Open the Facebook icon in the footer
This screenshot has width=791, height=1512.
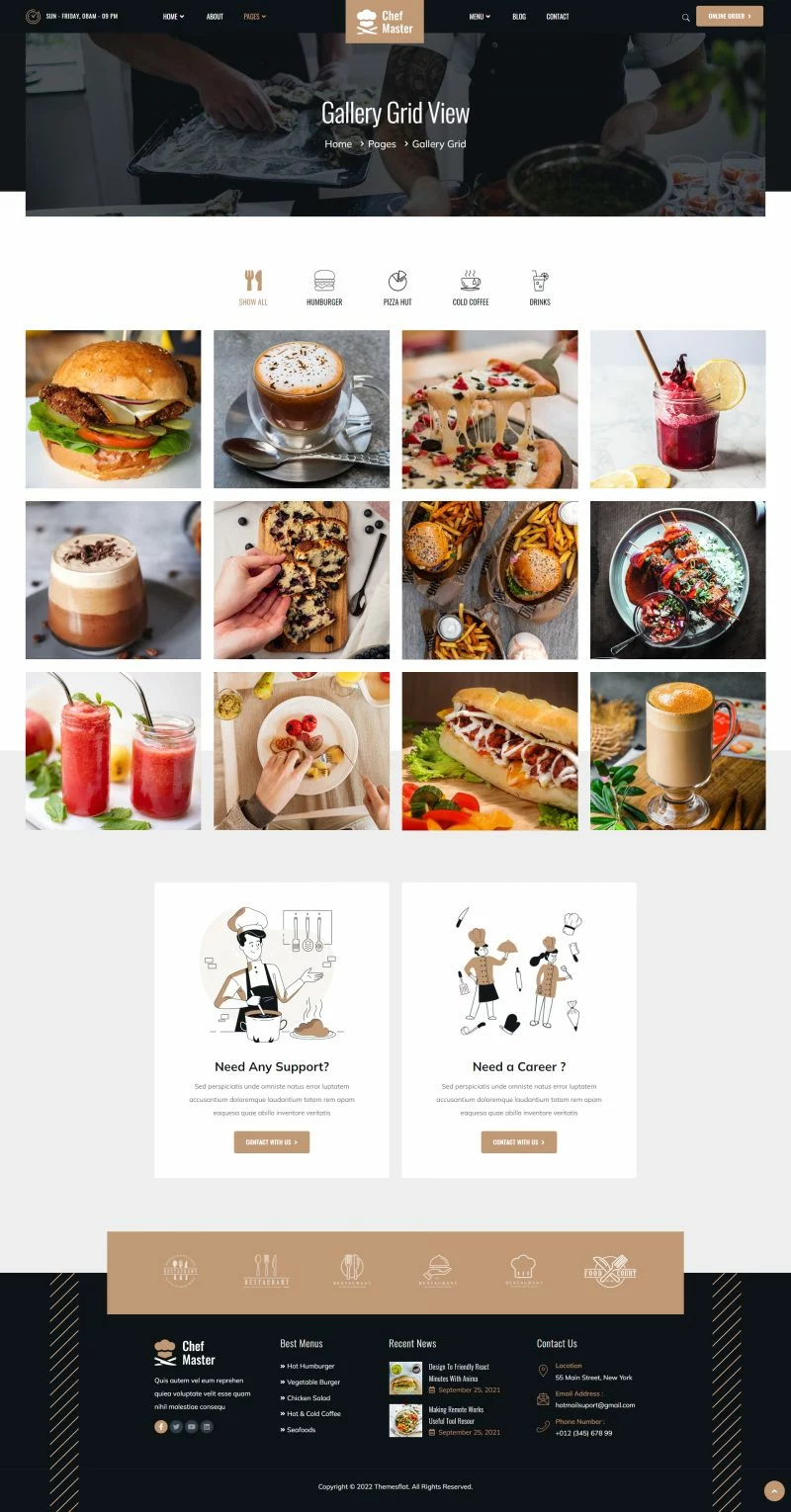(x=161, y=1427)
